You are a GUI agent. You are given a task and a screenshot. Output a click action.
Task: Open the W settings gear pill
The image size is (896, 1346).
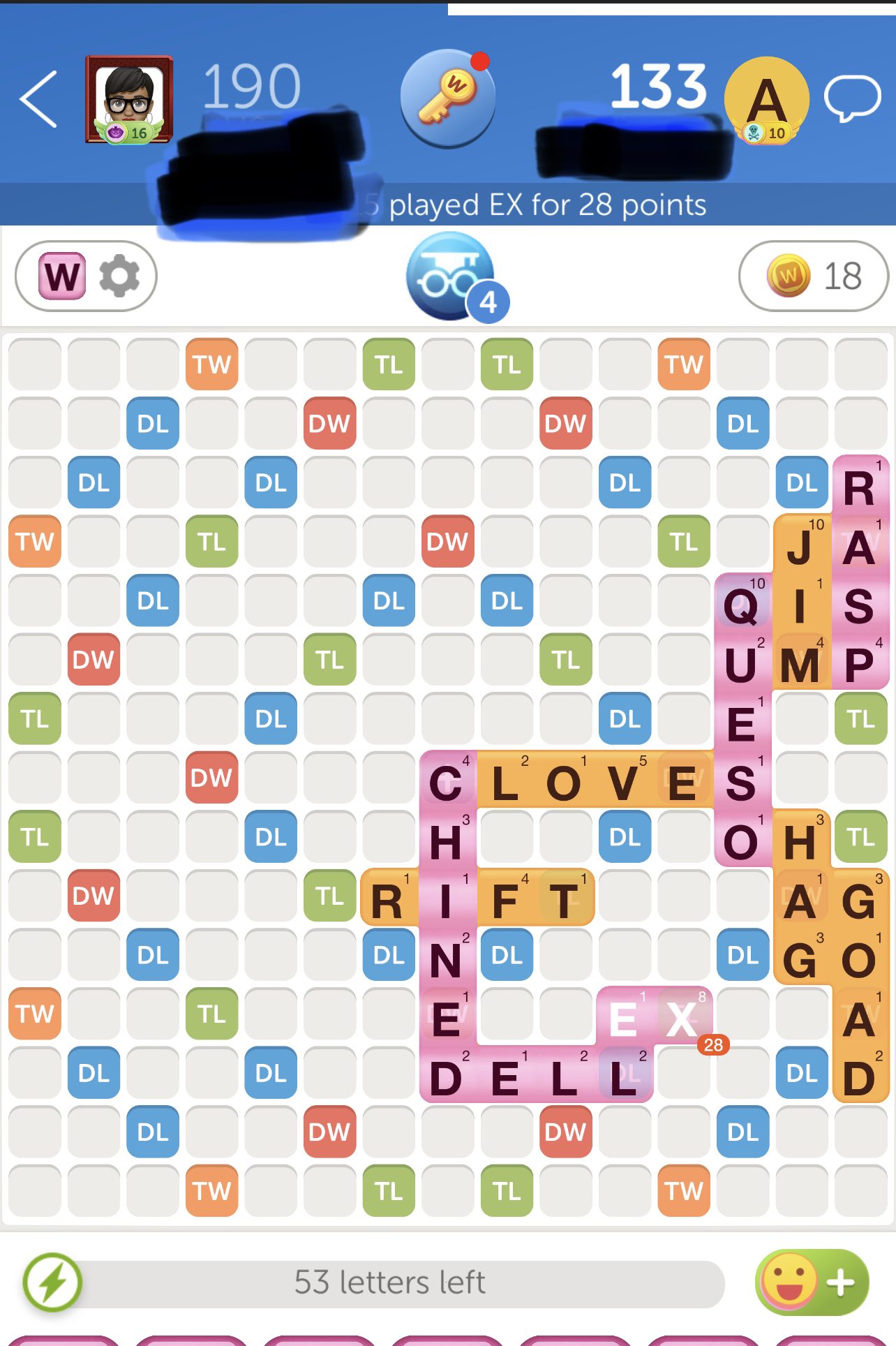click(x=87, y=276)
